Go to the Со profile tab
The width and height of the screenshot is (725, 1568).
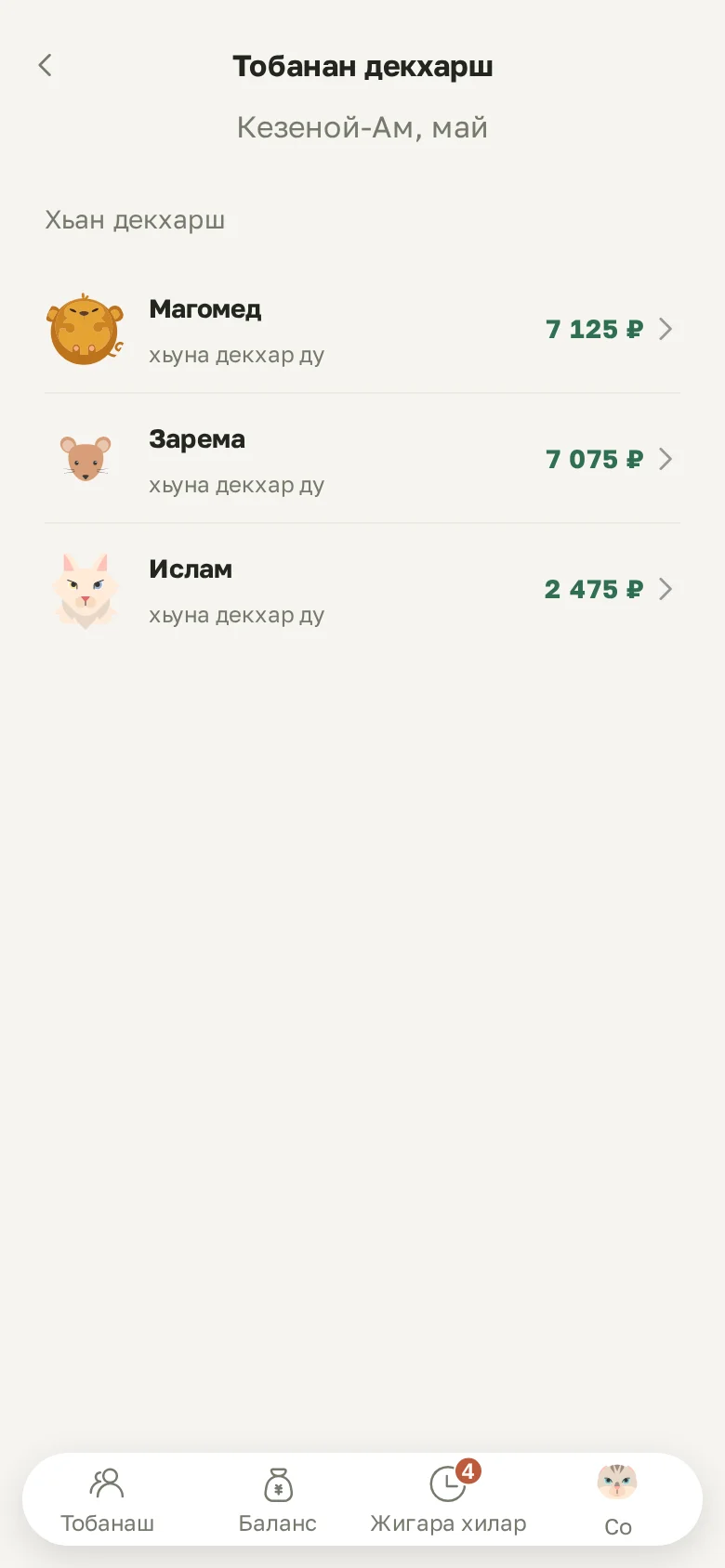(x=617, y=1499)
